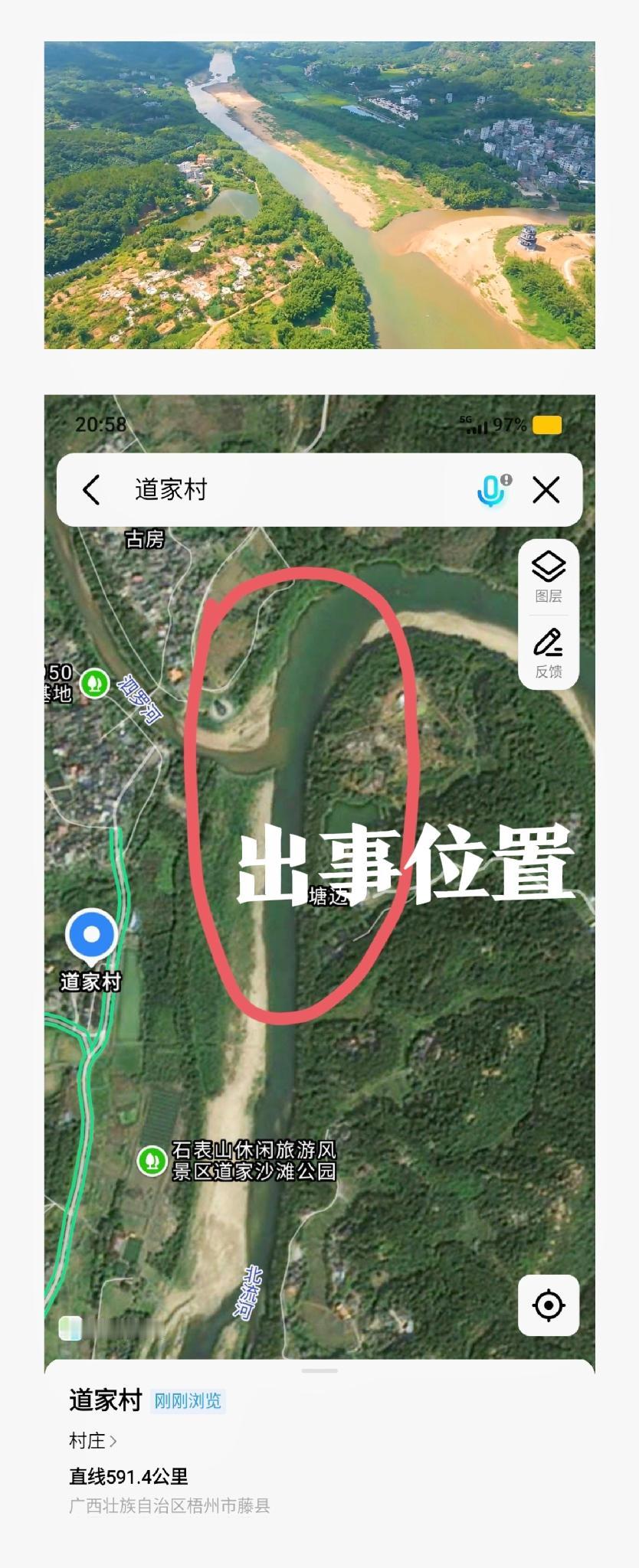The height and width of the screenshot is (1568, 639).
Task: Tap the voice search microphone icon
Action: 489,490
